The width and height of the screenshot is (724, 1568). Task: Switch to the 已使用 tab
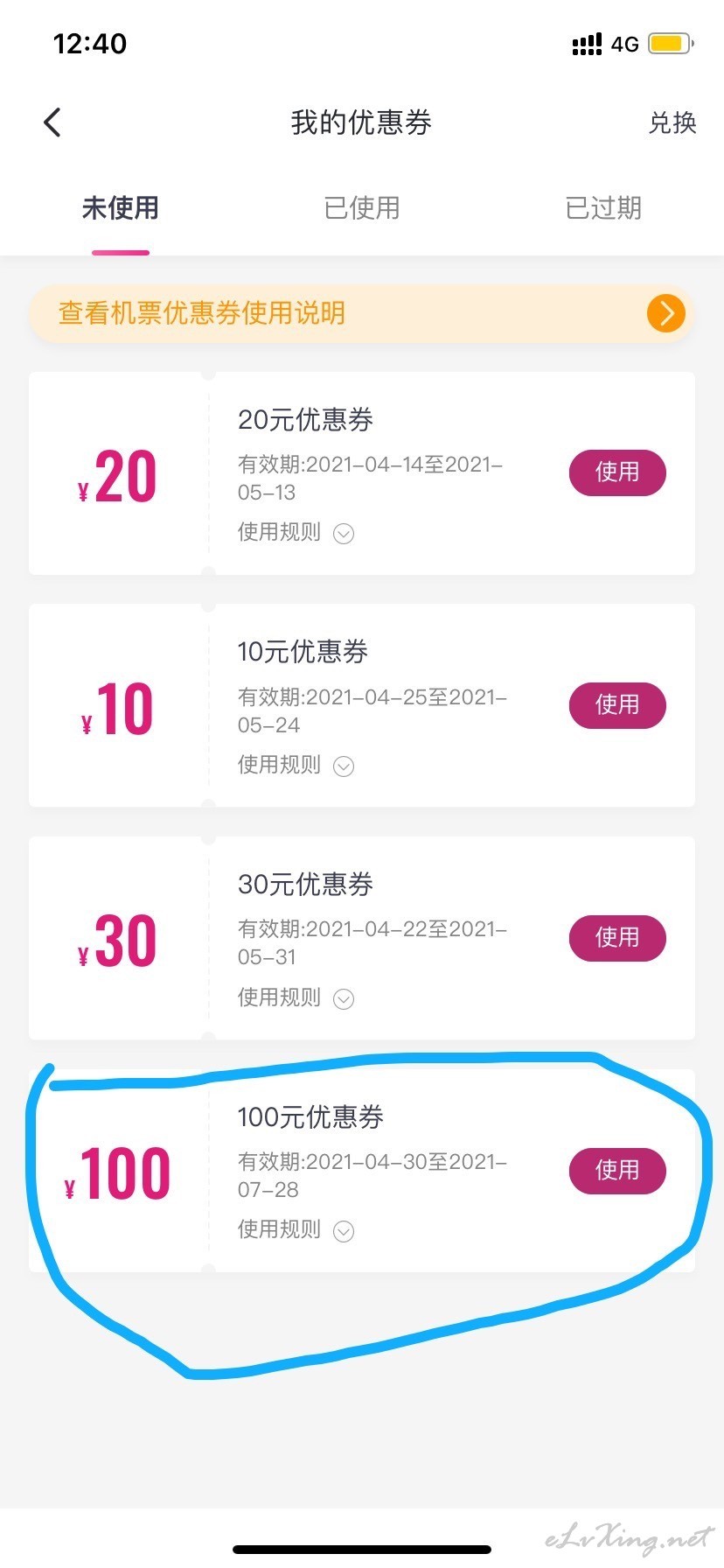[x=362, y=208]
